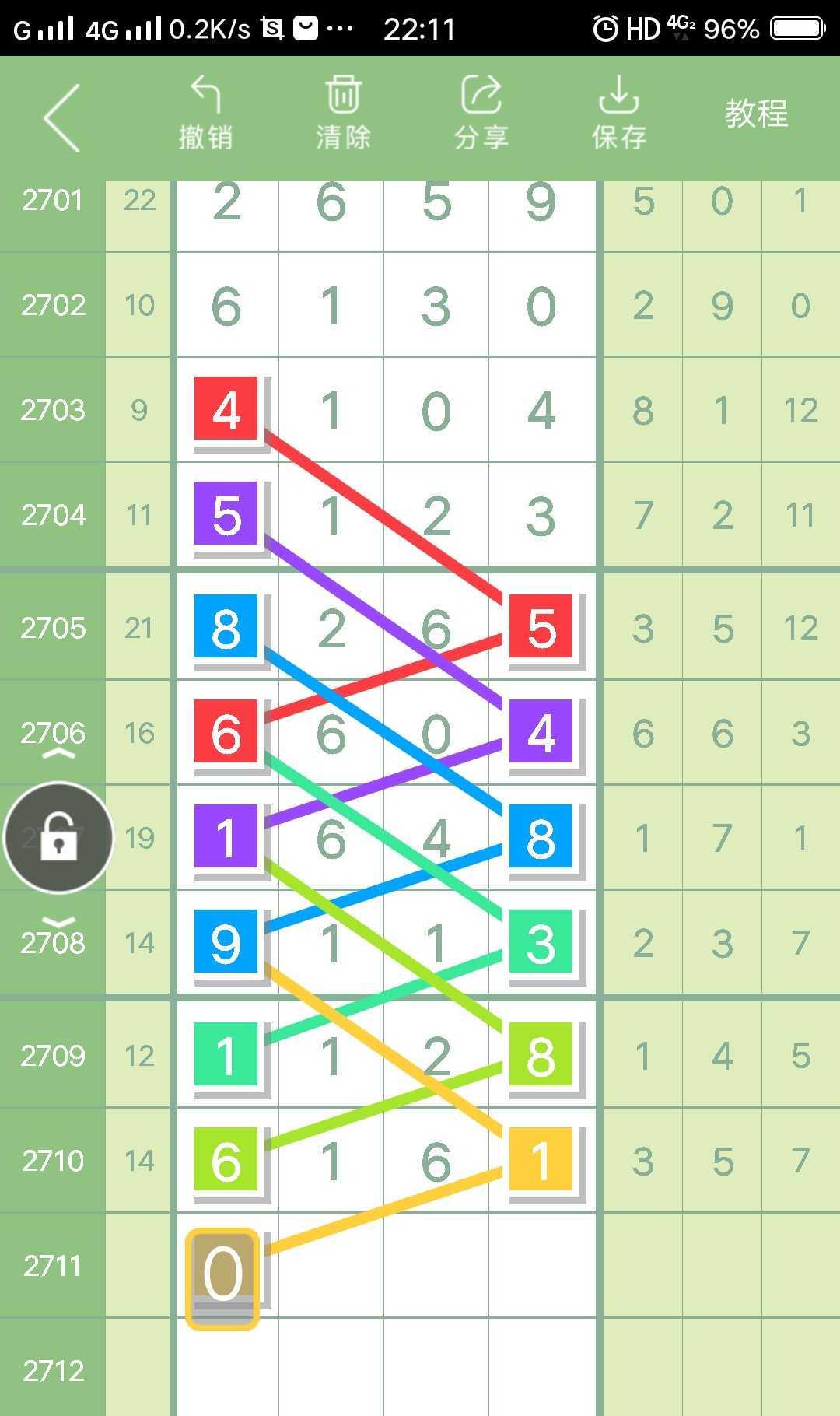Select the highlighted 0 in row 2711
This screenshot has height=1416, width=840.
222,1274
